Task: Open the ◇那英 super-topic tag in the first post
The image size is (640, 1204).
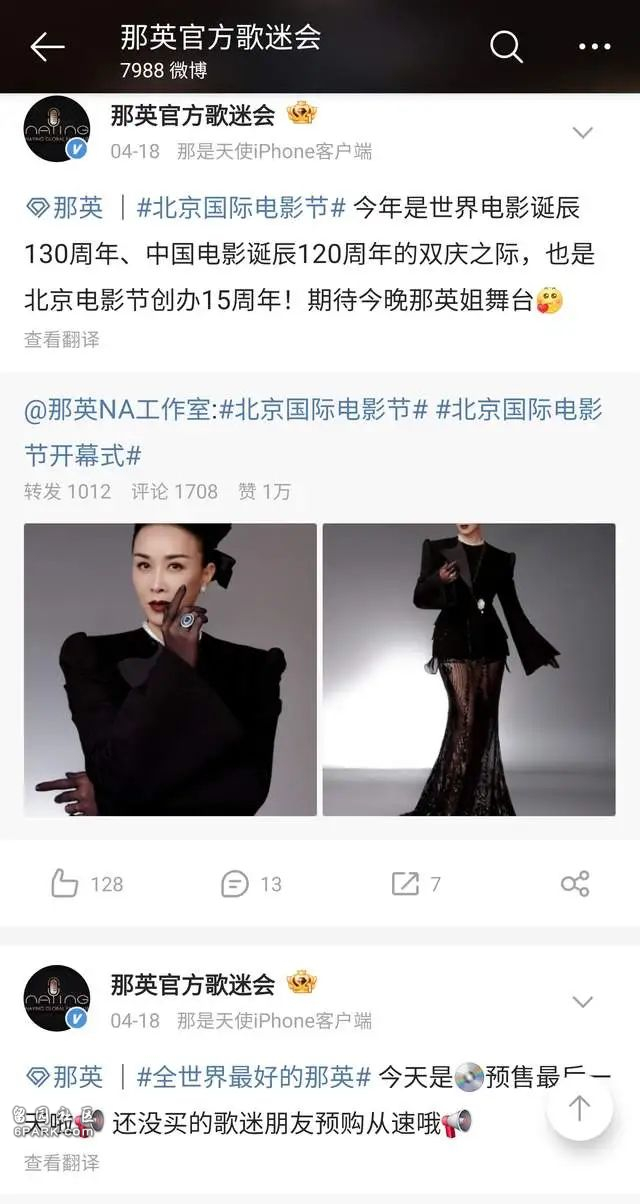Action: point(64,208)
